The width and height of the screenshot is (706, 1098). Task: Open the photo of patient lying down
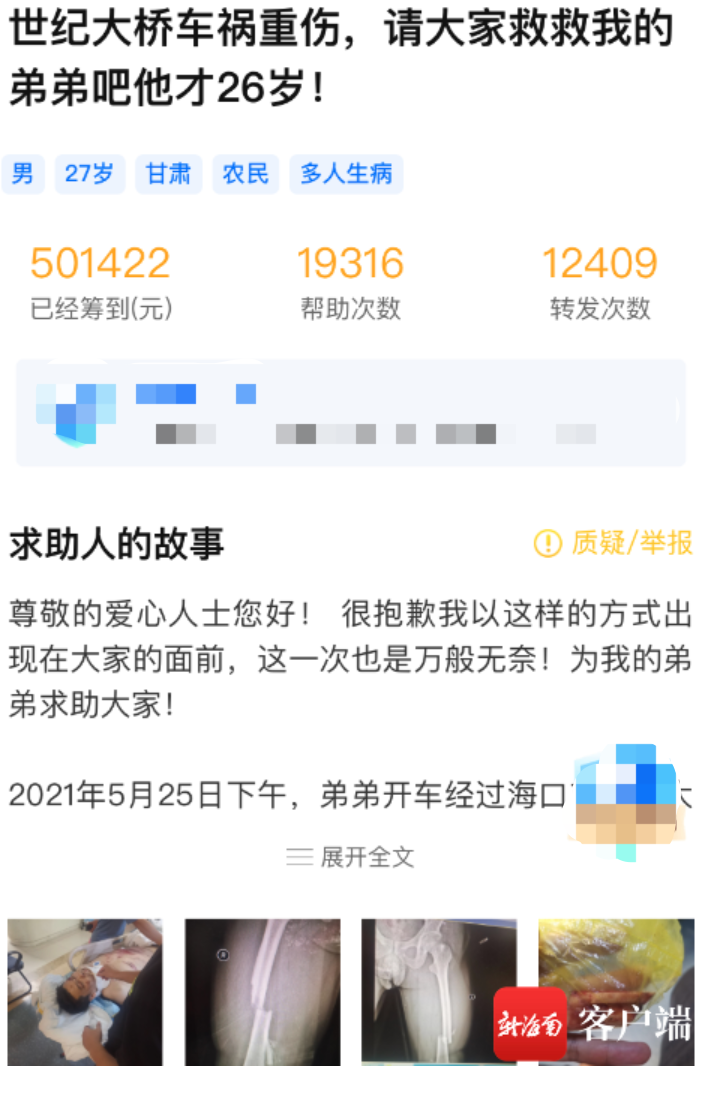click(x=85, y=992)
